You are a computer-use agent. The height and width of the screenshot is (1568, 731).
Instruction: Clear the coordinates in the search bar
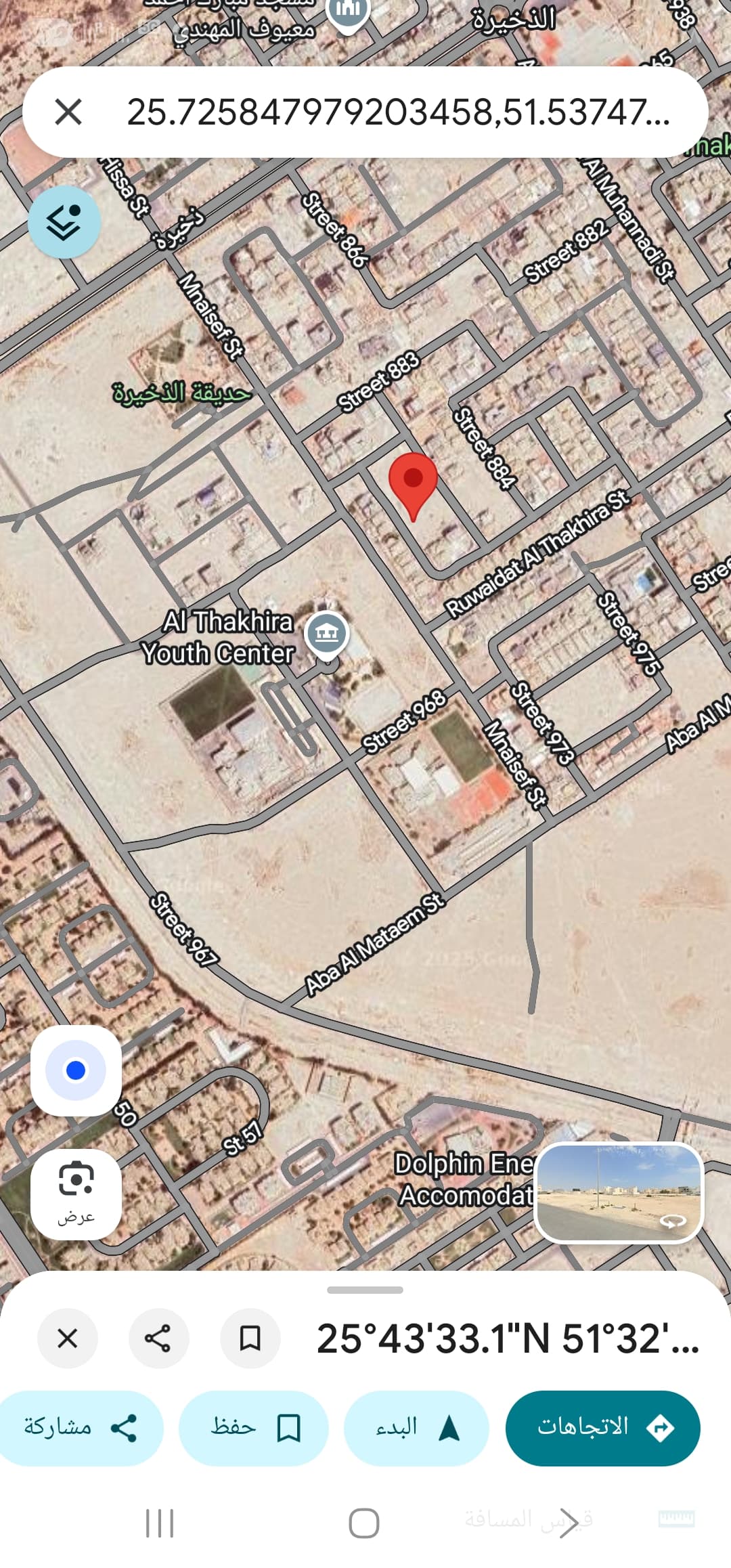(x=68, y=112)
